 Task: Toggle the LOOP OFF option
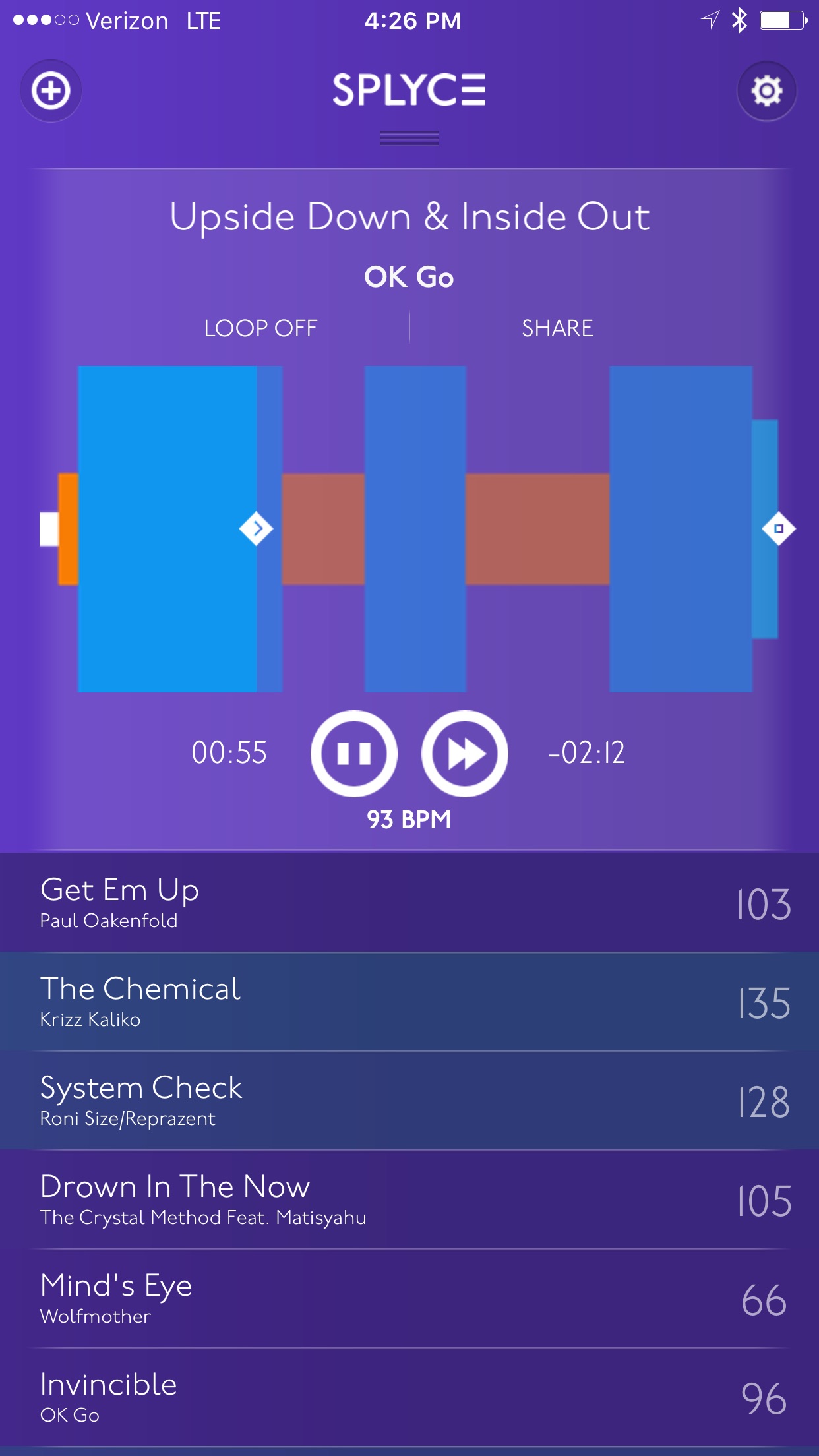260,328
